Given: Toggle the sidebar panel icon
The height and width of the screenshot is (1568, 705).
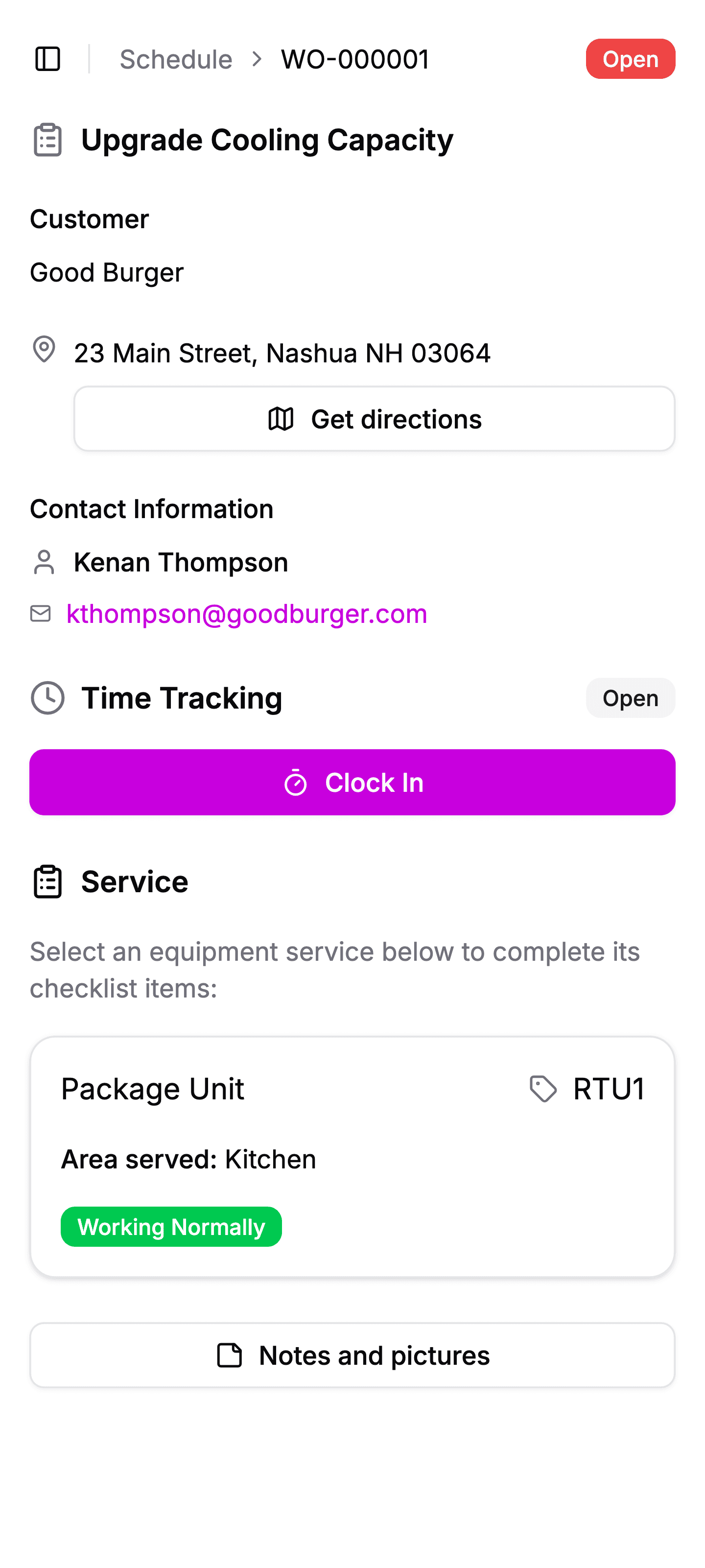Looking at the screenshot, I should tap(47, 59).
